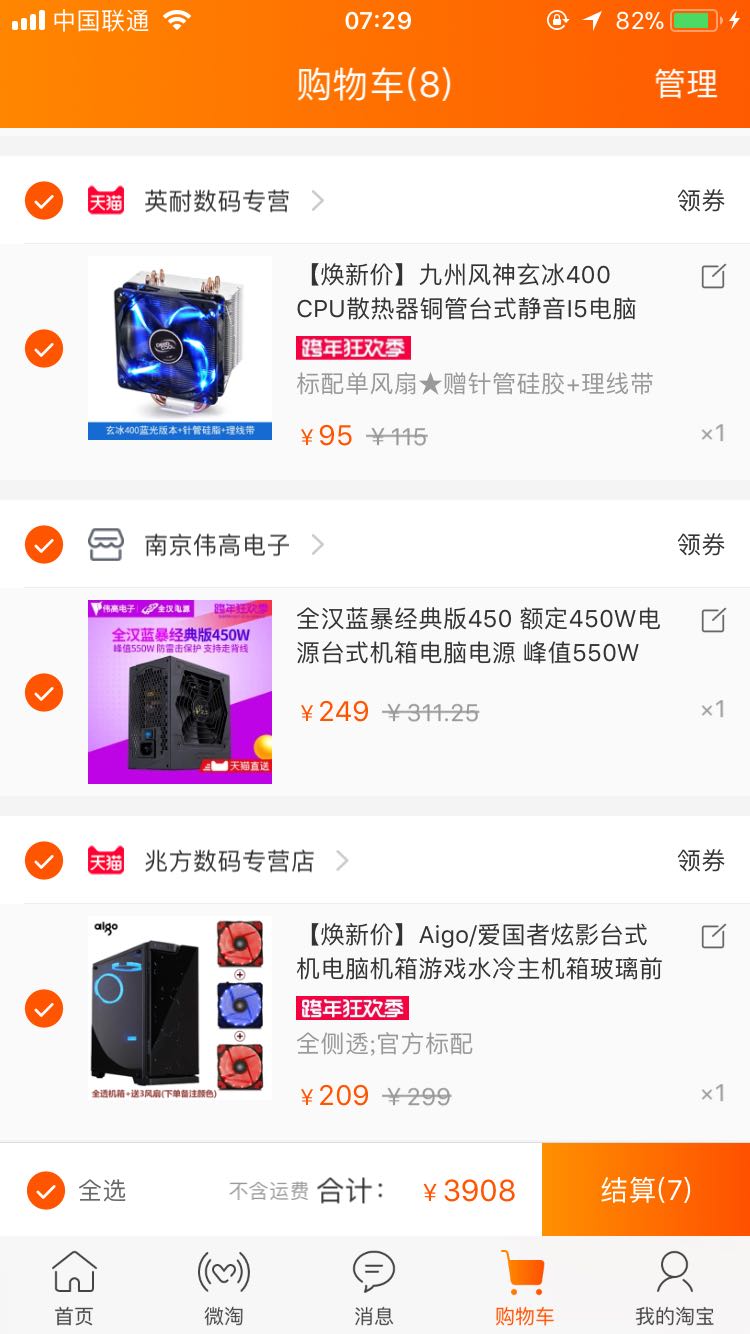The width and height of the screenshot is (750, 1334).
Task: Uncheck the 兆方数码专营店 store checkbox
Action: pos(44,860)
